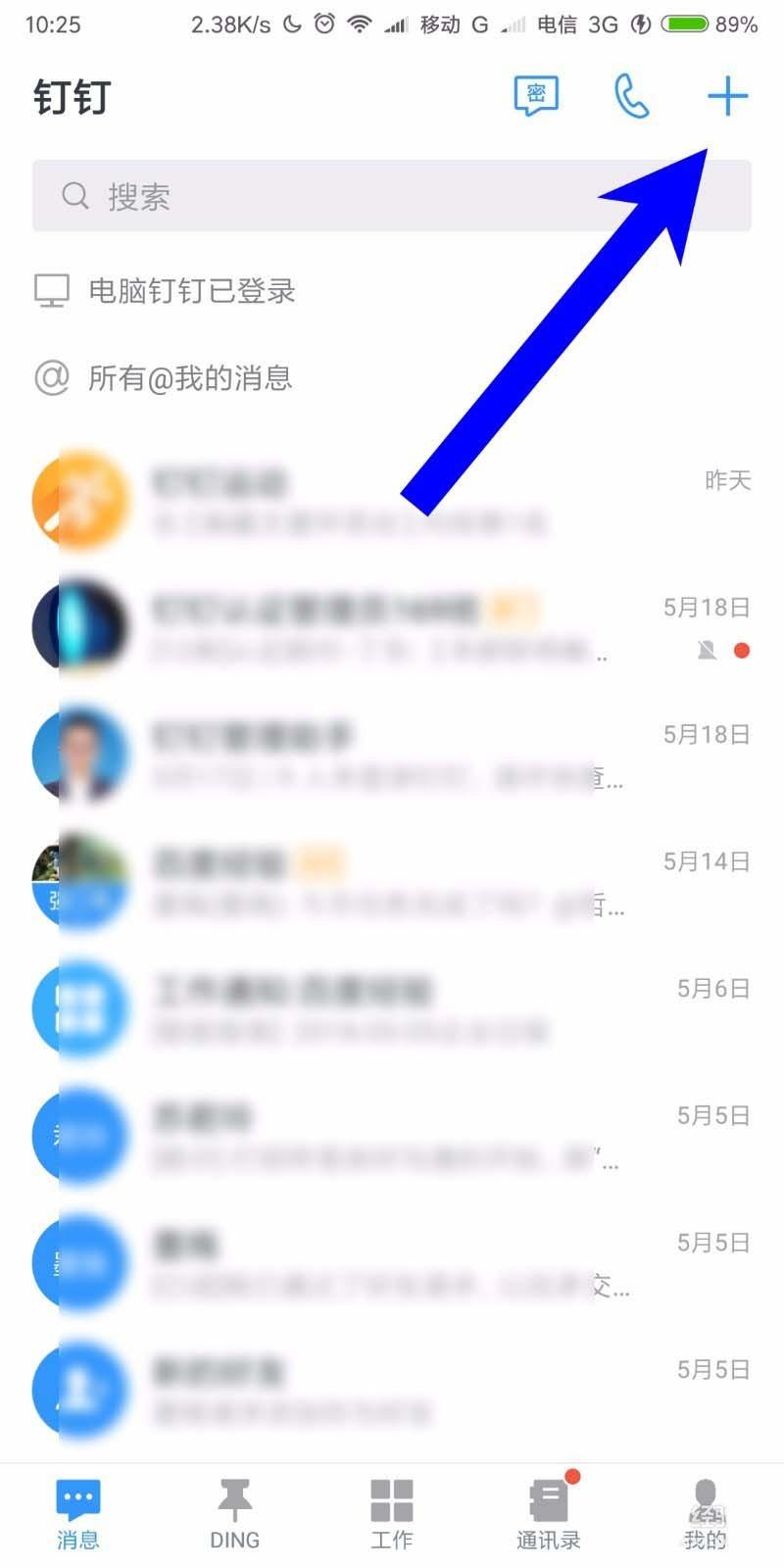Open the secret chat (密) icon
Image resolution: width=784 pixels, height=1568 pixels.
(536, 95)
